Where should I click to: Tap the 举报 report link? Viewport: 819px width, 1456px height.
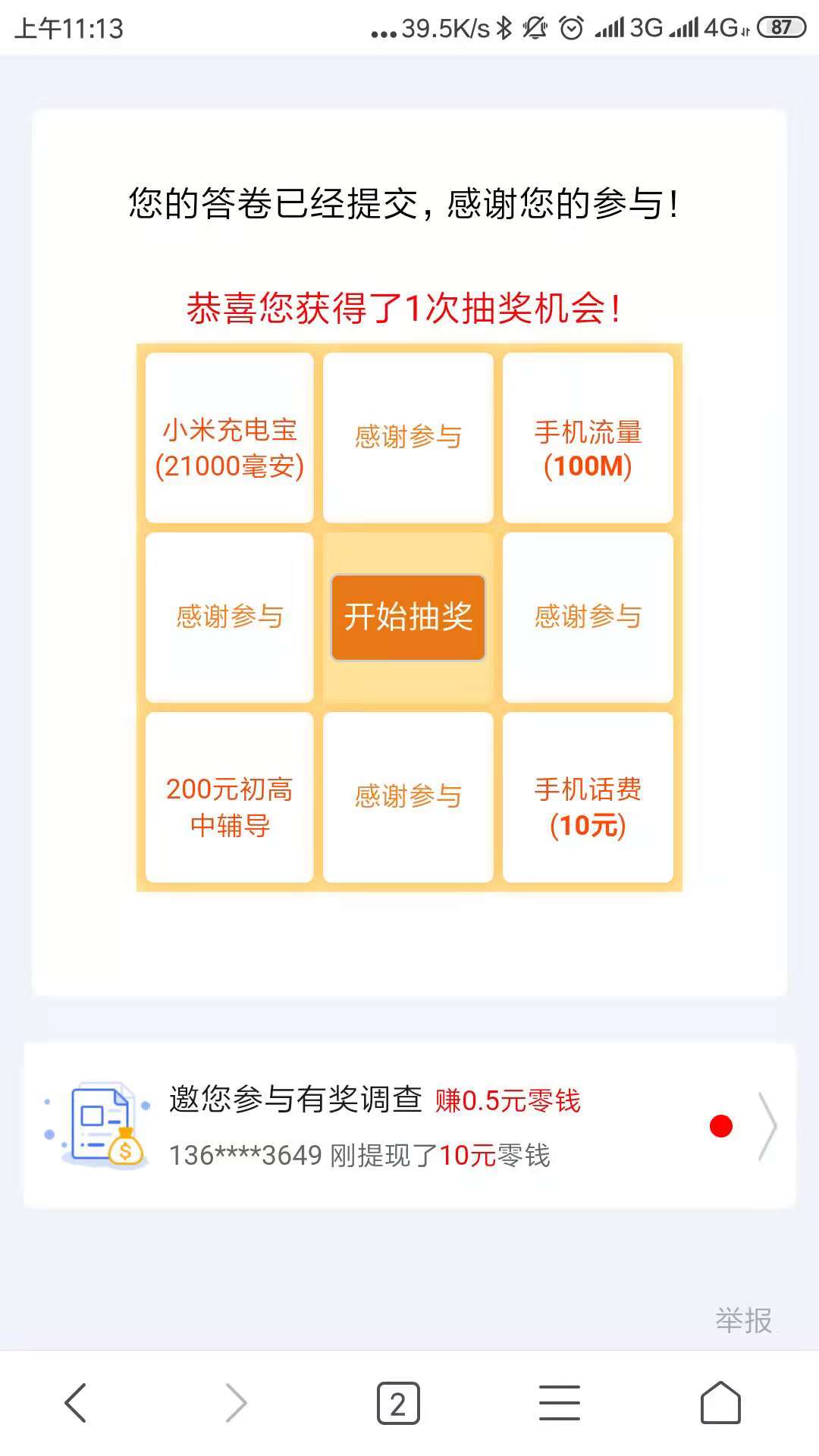[743, 1320]
